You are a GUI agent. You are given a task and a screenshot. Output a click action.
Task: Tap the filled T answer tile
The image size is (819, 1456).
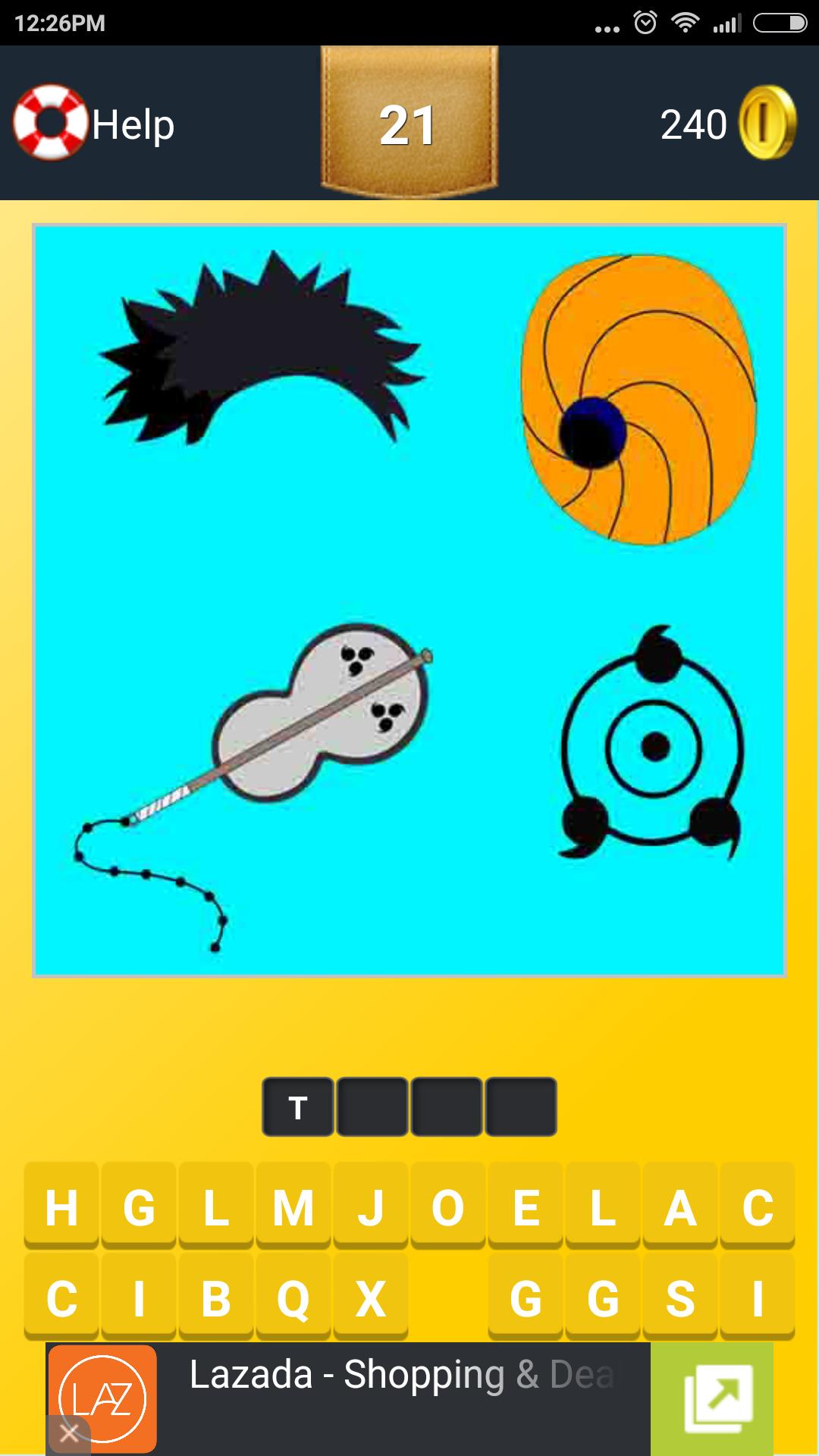pos(299,1103)
